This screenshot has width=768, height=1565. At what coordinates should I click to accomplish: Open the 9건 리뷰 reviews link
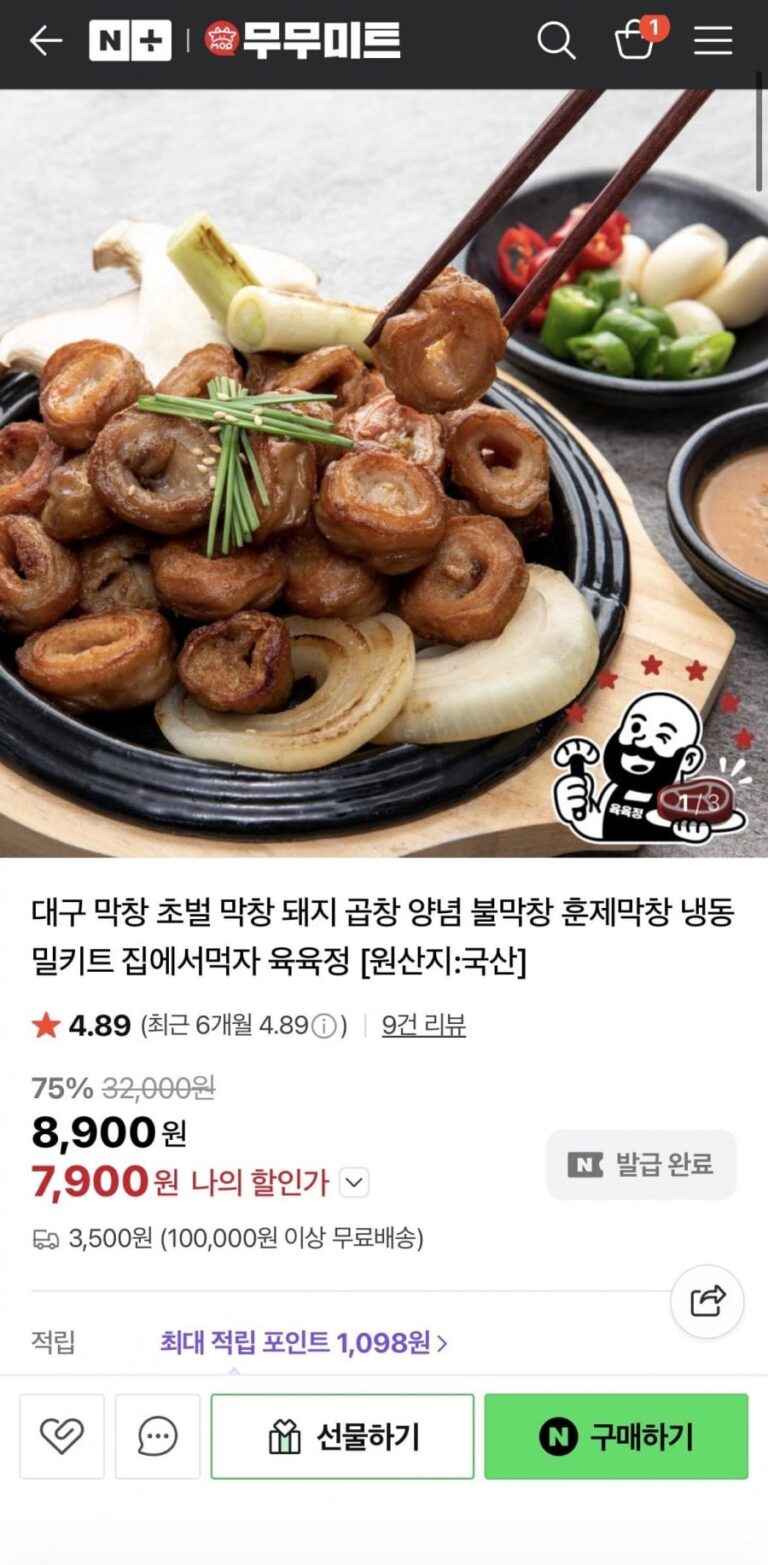tap(424, 1025)
